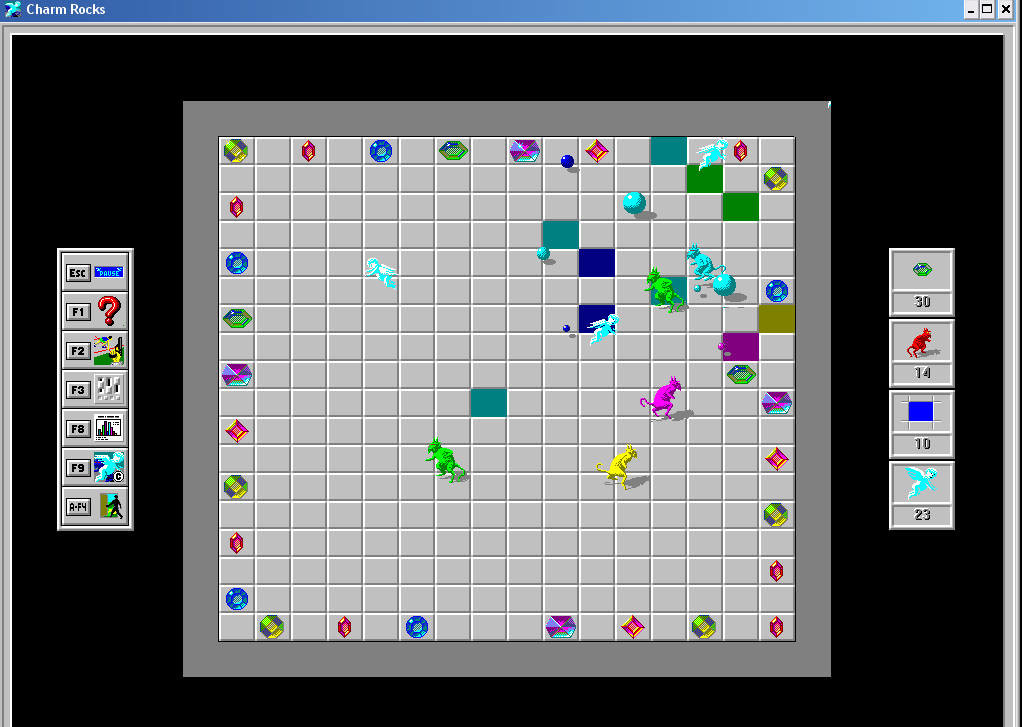Close the Charm Rocks window
This screenshot has width=1022, height=727.
[x=1007, y=9]
